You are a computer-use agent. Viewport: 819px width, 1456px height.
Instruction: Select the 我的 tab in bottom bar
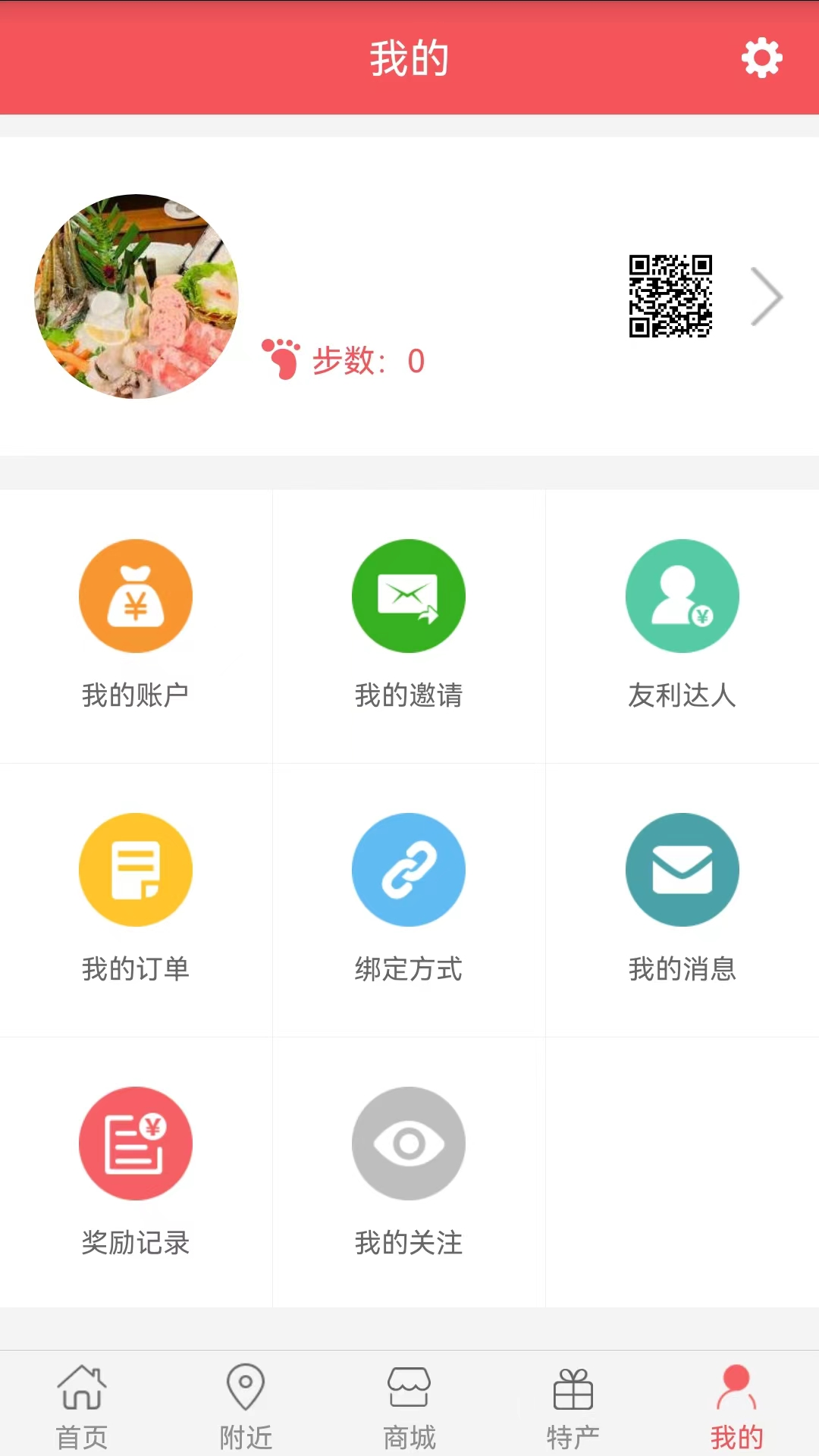(x=736, y=1405)
